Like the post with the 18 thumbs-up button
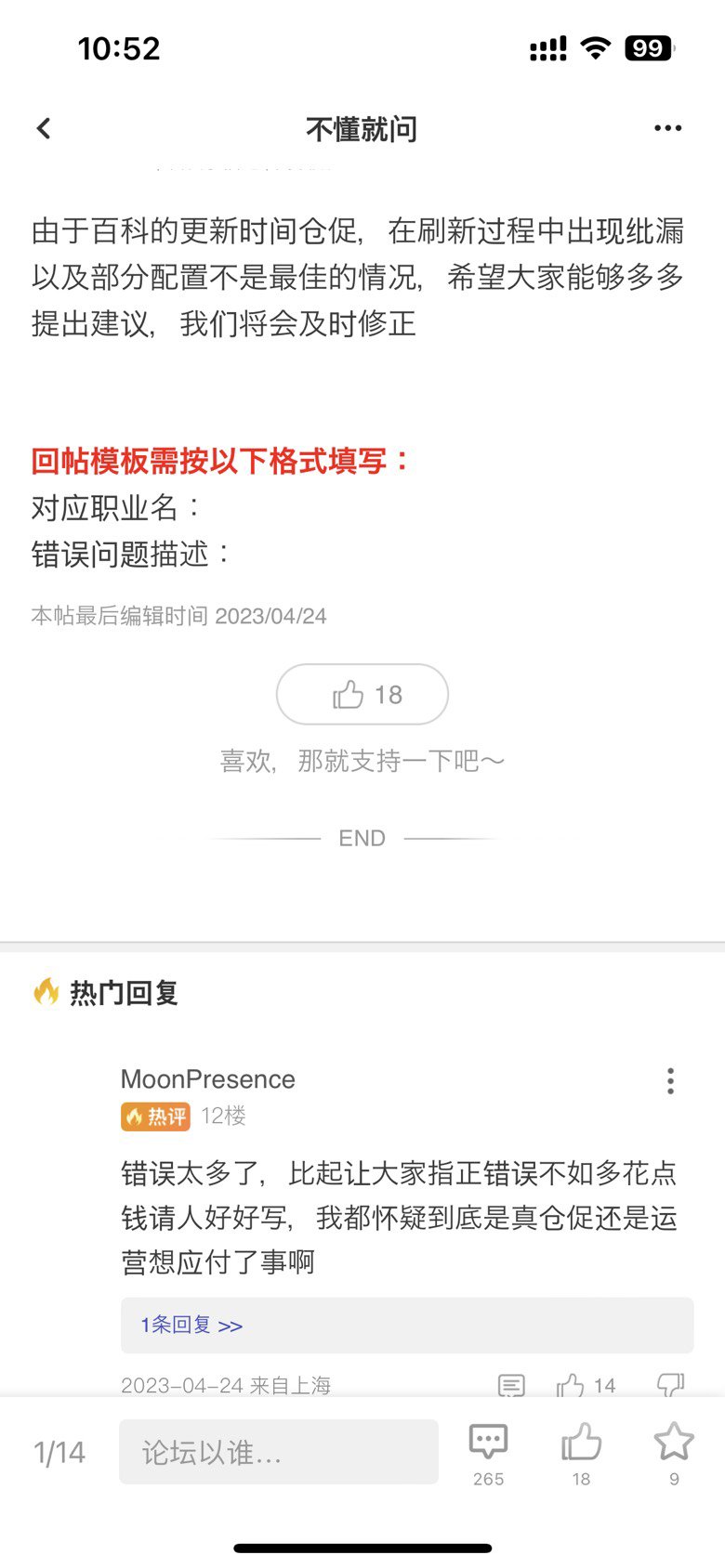The image size is (725, 1568). (362, 694)
